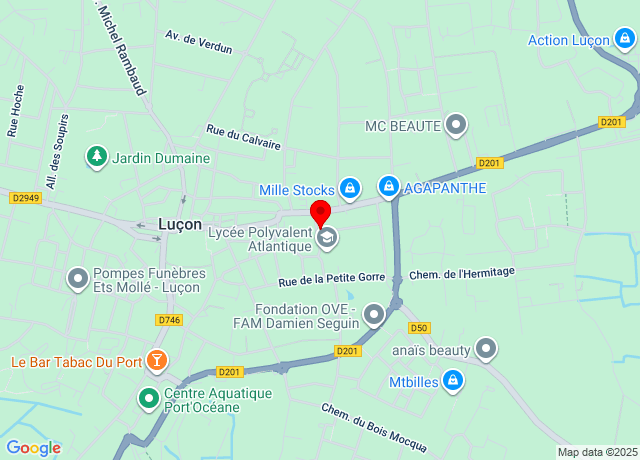This screenshot has width=640, height=460.
Task: Tap the Mille Stocks shop pin
Action: tap(350, 188)
